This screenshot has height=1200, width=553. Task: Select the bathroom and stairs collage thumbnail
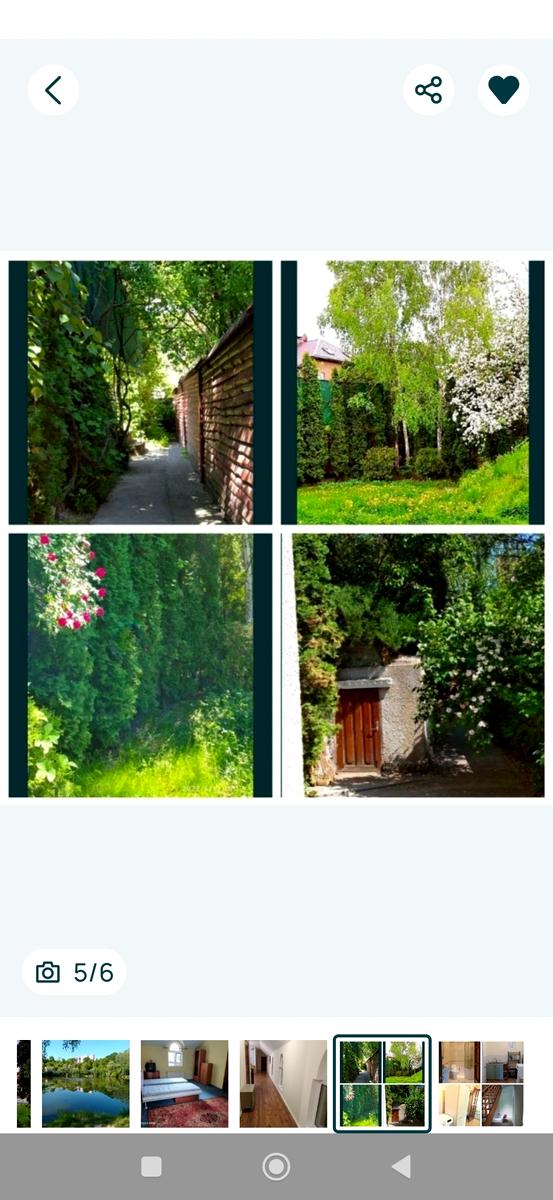481,1084
